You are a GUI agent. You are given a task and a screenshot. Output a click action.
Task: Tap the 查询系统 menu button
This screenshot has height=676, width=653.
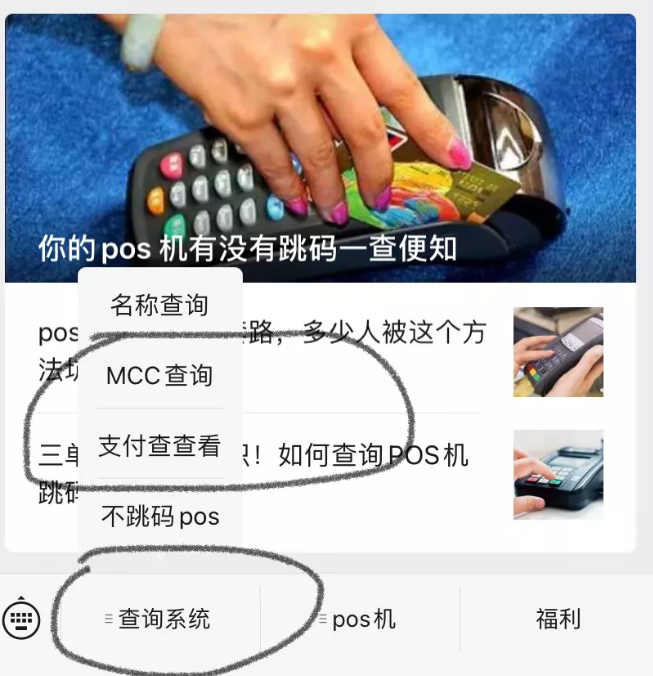[160, 620]
